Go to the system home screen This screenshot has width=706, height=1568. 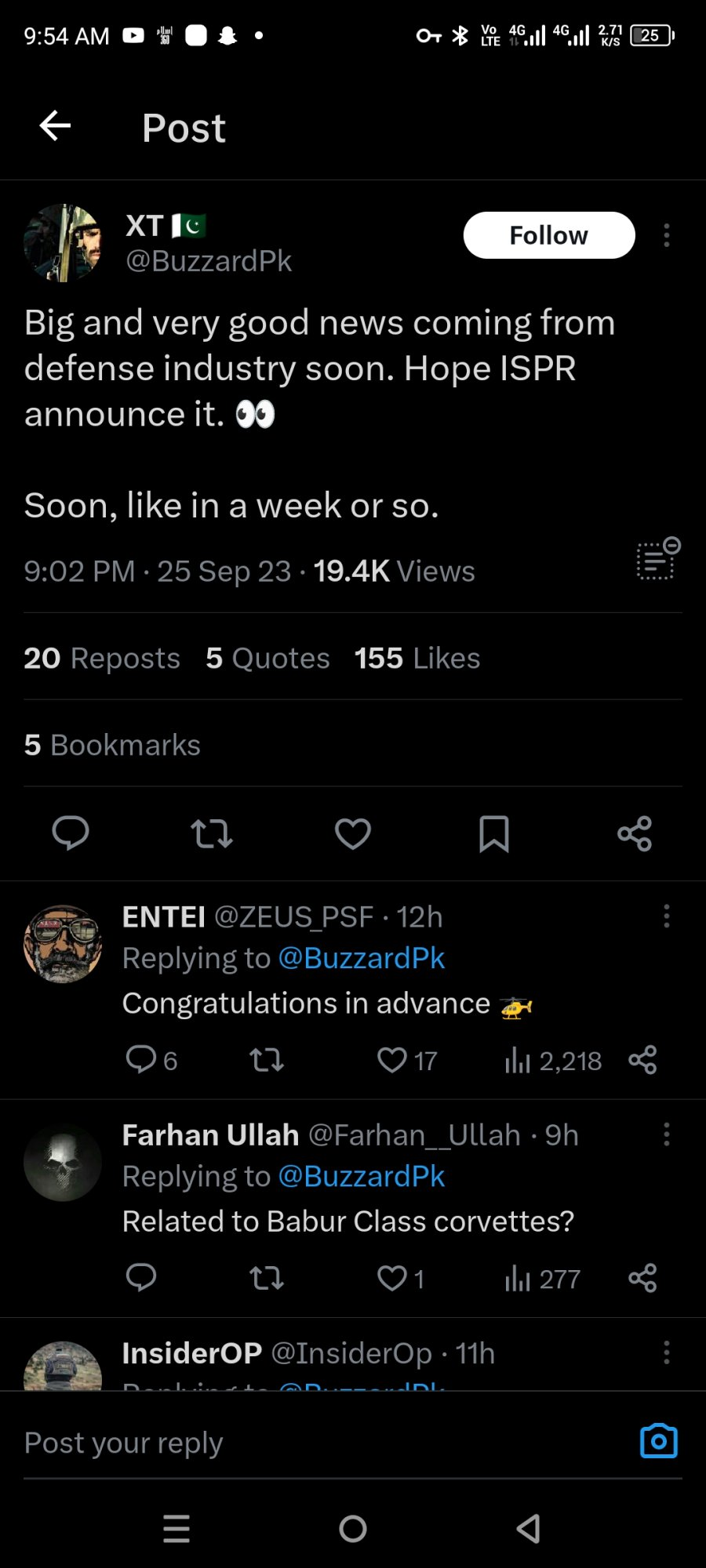353,1528
